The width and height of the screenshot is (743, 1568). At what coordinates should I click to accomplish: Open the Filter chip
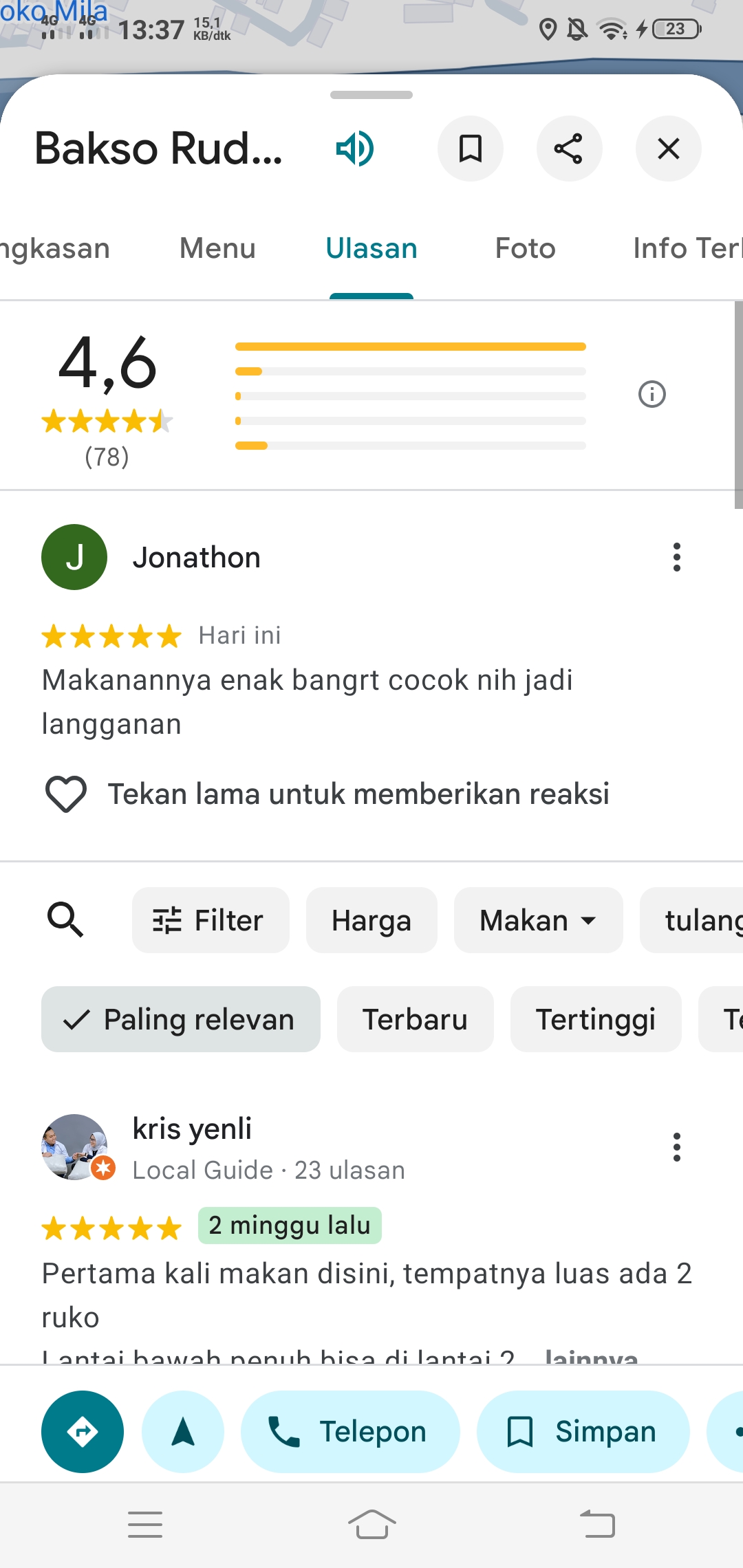tap(211, 920)
